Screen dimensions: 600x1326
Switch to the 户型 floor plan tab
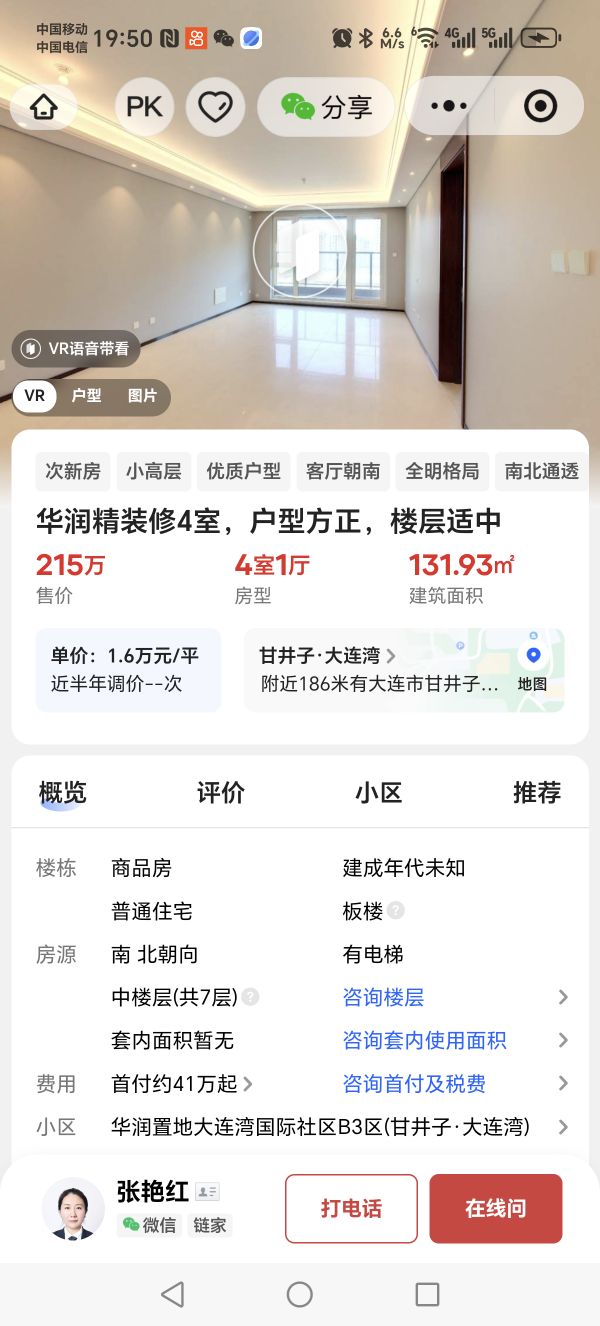tap(86, 396)
